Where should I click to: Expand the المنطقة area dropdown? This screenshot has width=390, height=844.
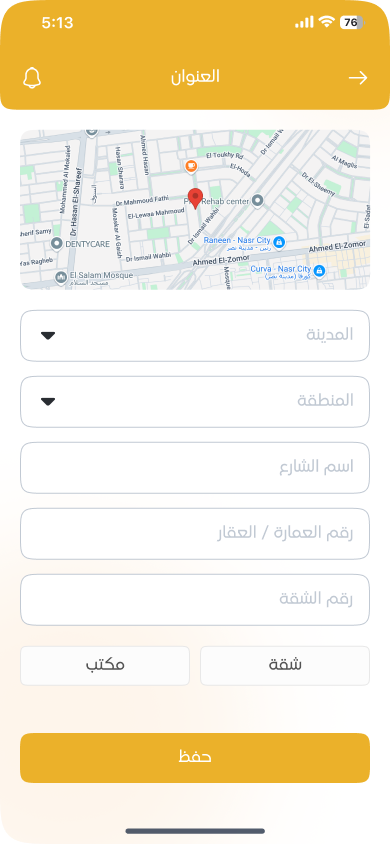[x=195, y=402]
